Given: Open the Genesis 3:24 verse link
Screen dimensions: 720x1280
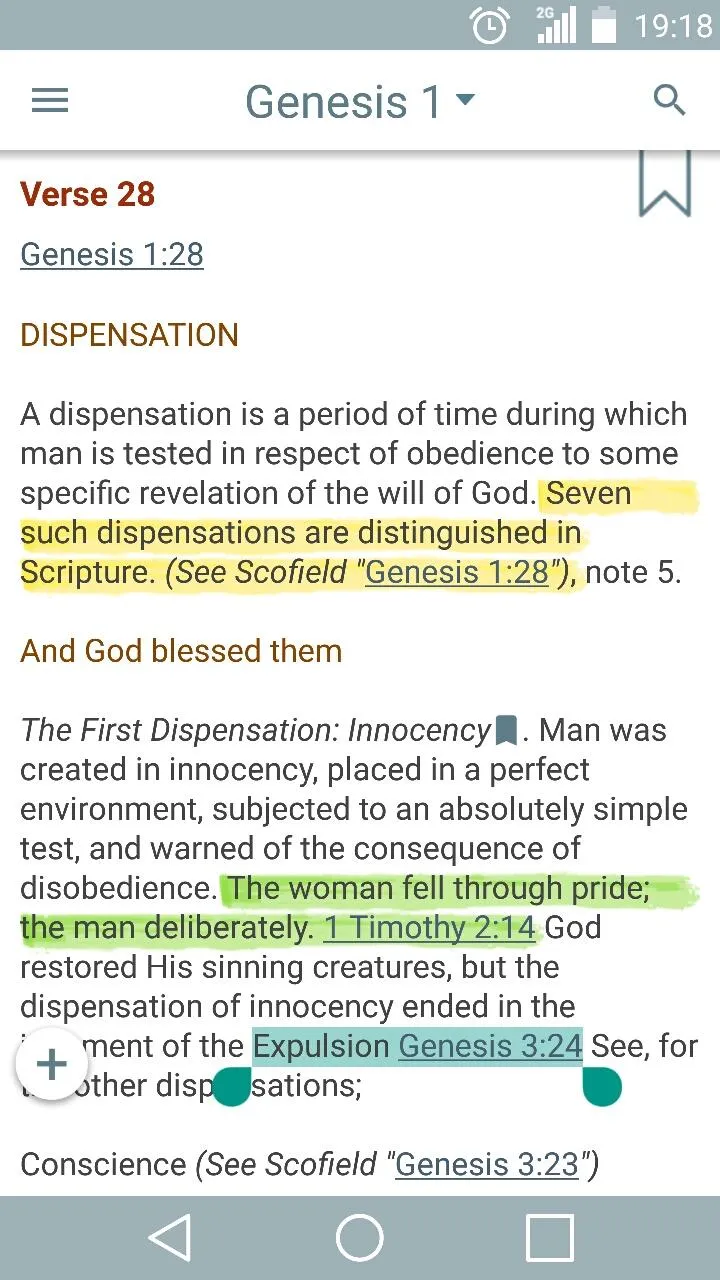Looking at the screenshot, I should coord(490,1046).
